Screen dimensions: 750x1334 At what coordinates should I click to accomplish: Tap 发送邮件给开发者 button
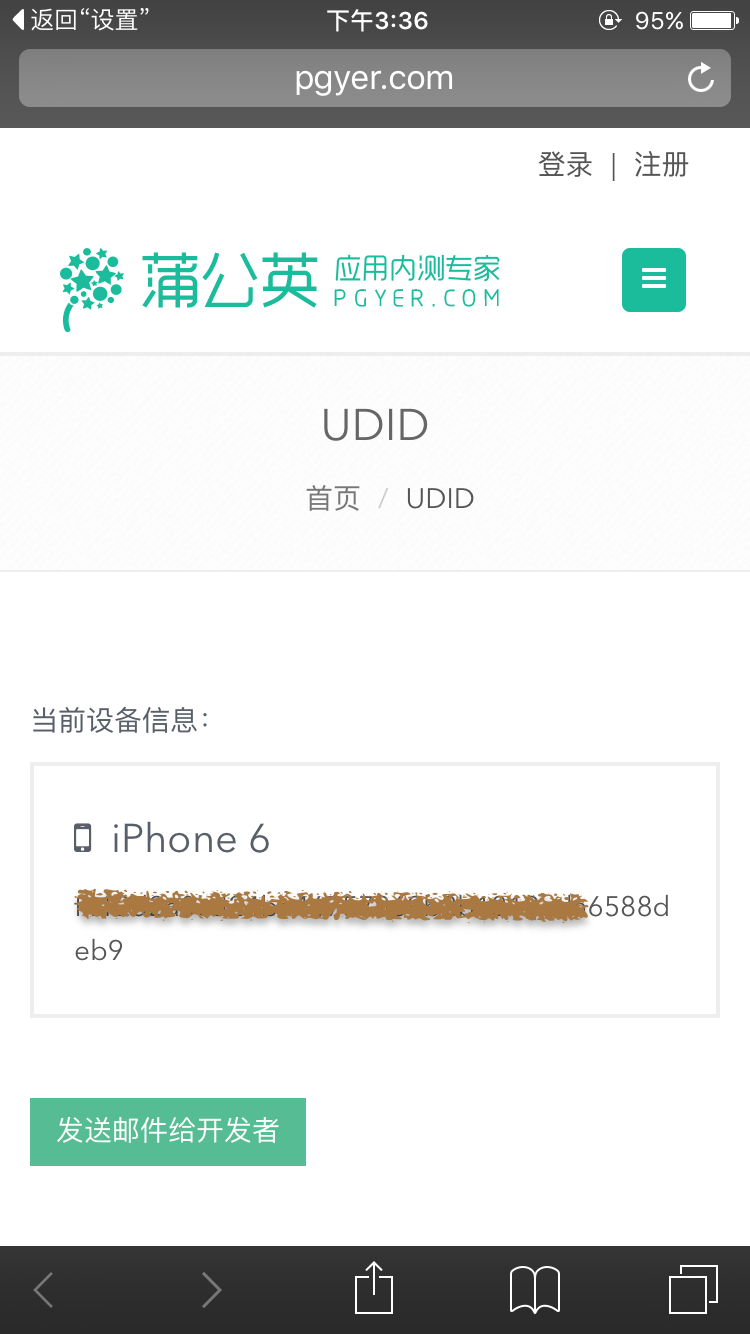[168, 1132]
